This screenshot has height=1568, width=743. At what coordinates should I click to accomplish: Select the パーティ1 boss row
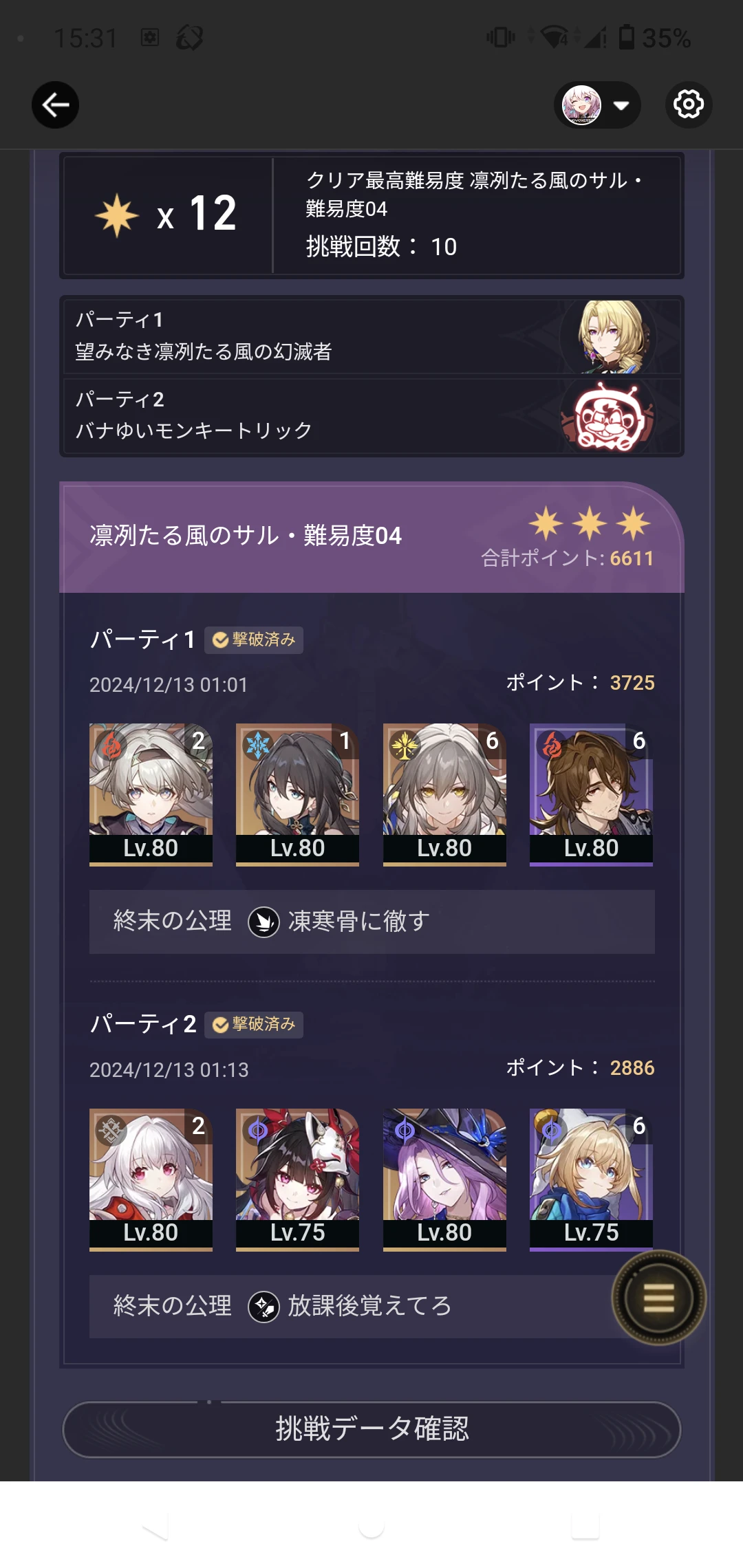[371, 336]
